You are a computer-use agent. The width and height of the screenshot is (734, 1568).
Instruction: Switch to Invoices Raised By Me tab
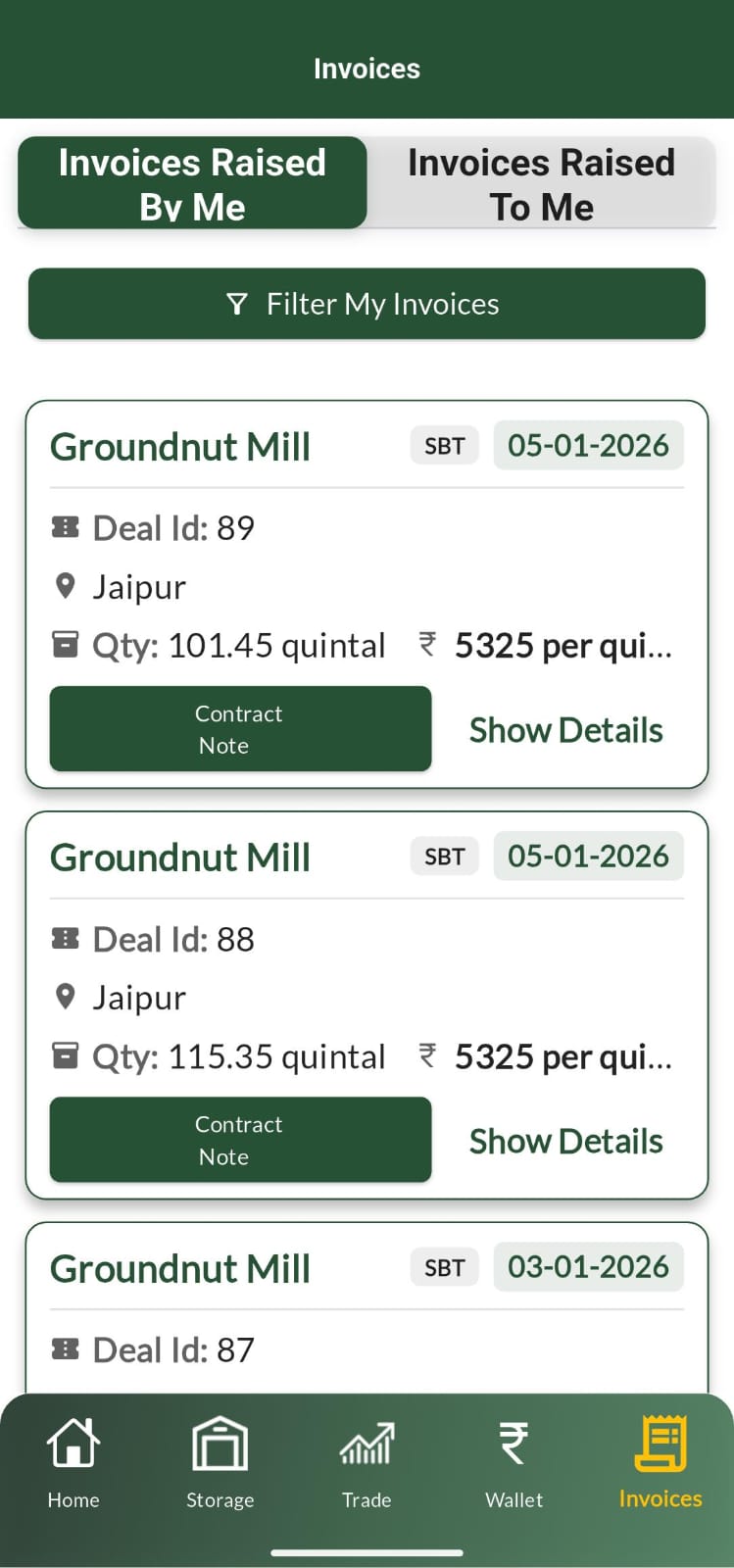click(191, 183)
